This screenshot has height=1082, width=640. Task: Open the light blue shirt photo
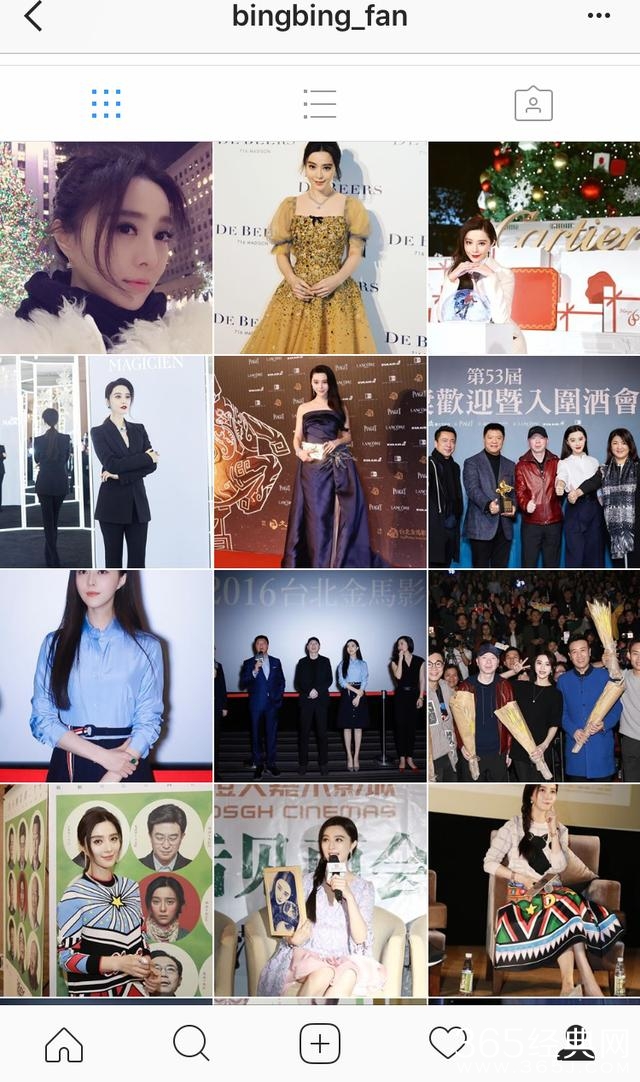(x=106, y=675)
